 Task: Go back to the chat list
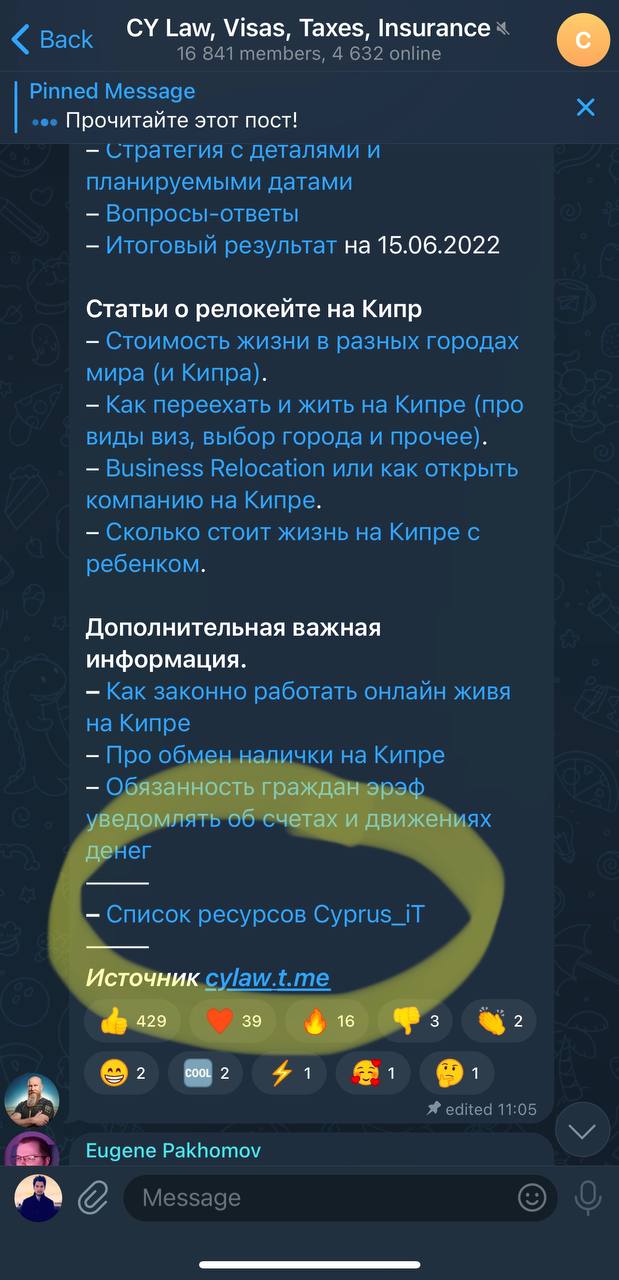pos(52,40)
